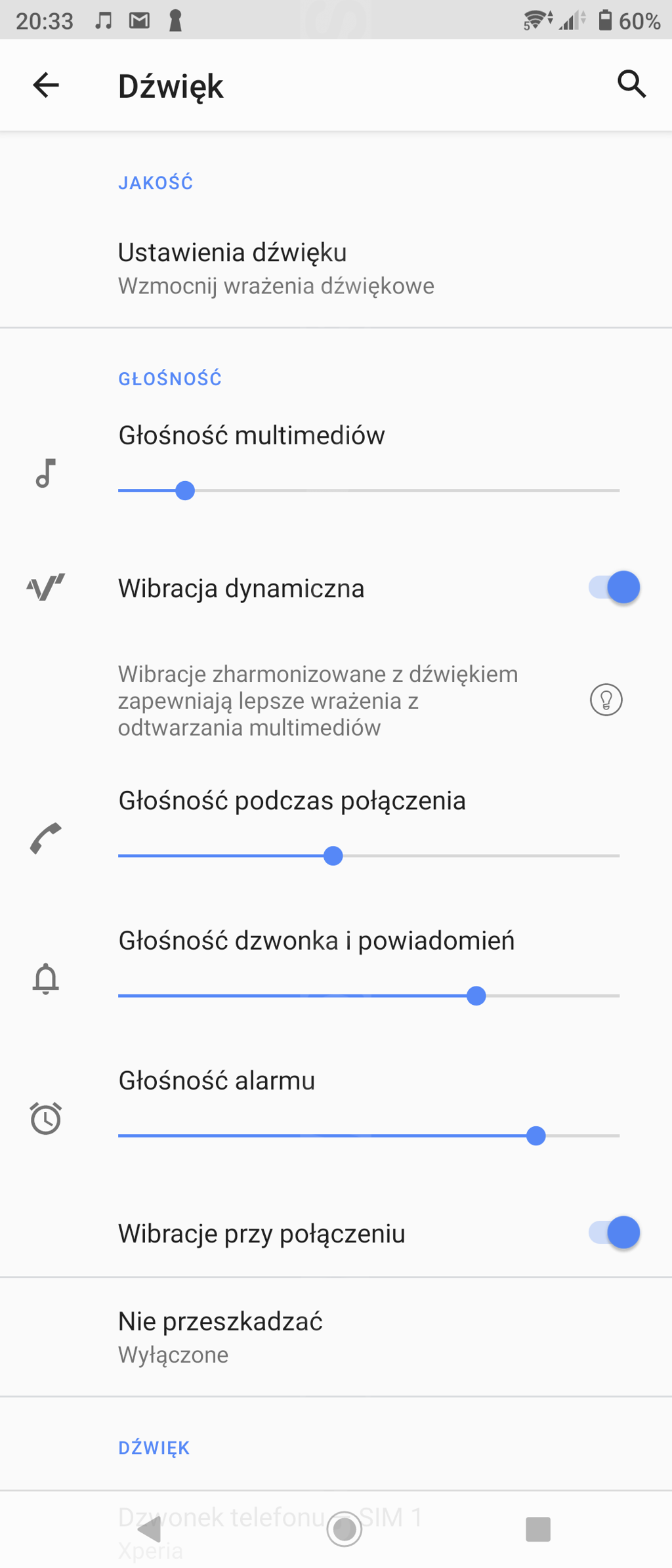The width and height of the screenshot is (672, 1568).
Task: Tap the Głośność podczas połączenia slider
Action: (368, 856)
